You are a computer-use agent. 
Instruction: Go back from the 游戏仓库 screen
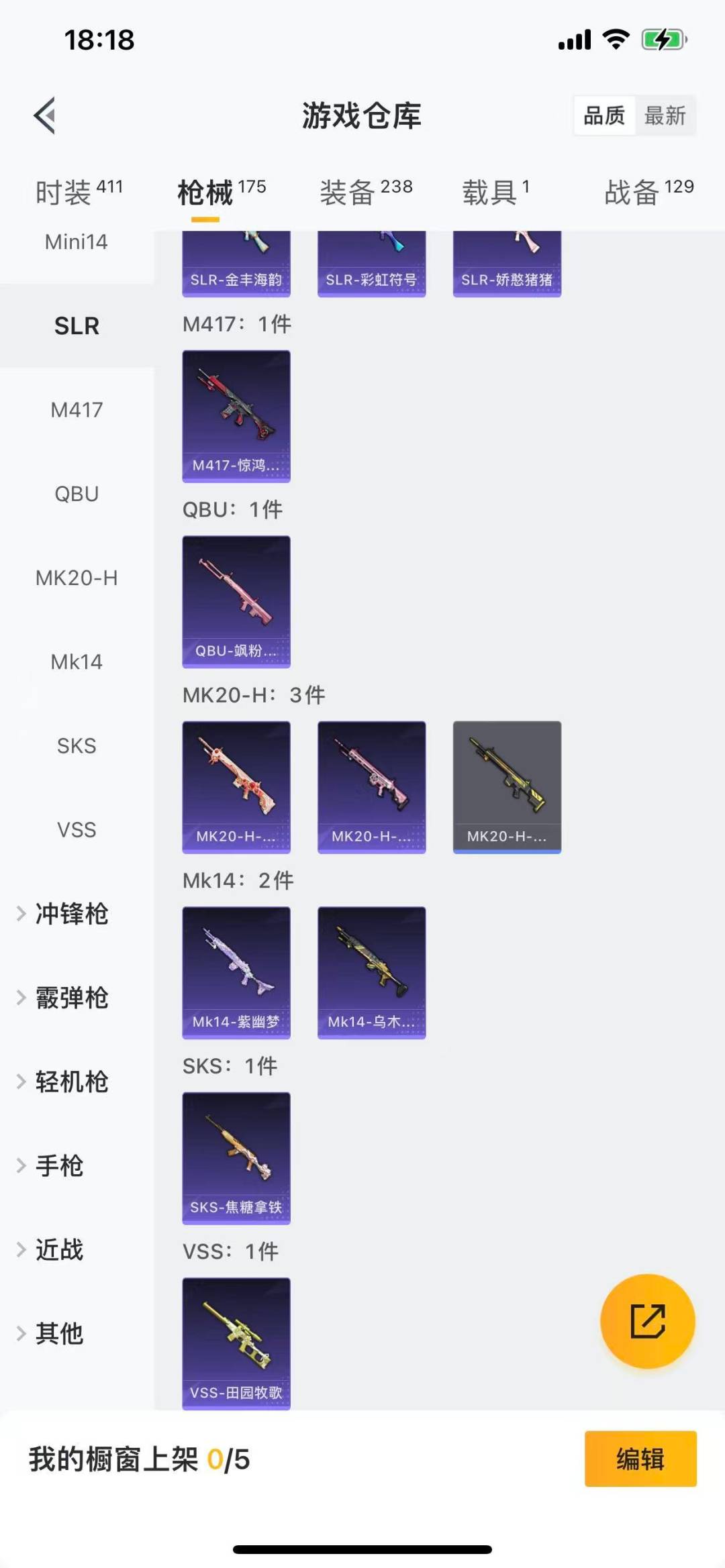[44, 115]
